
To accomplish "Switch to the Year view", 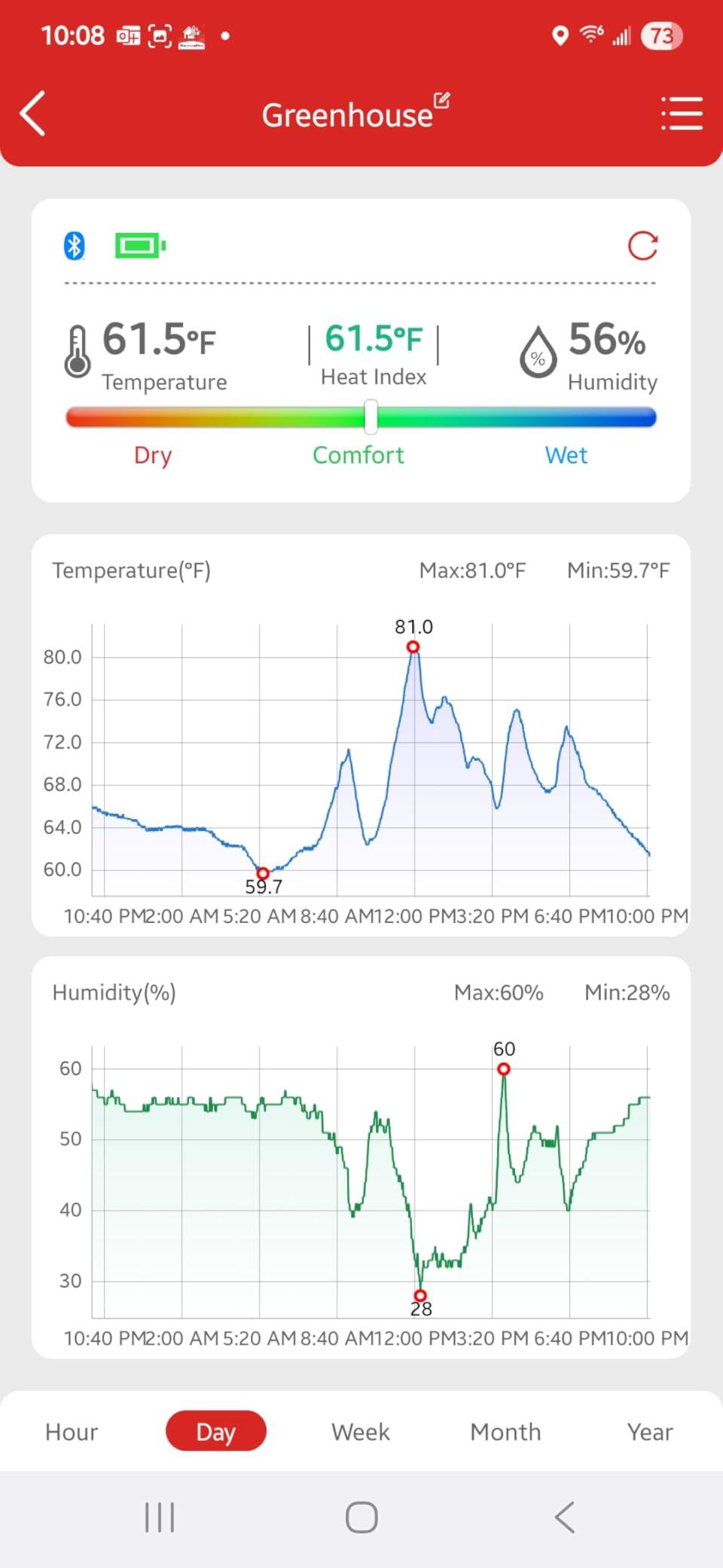I will tap(650, 1432).
